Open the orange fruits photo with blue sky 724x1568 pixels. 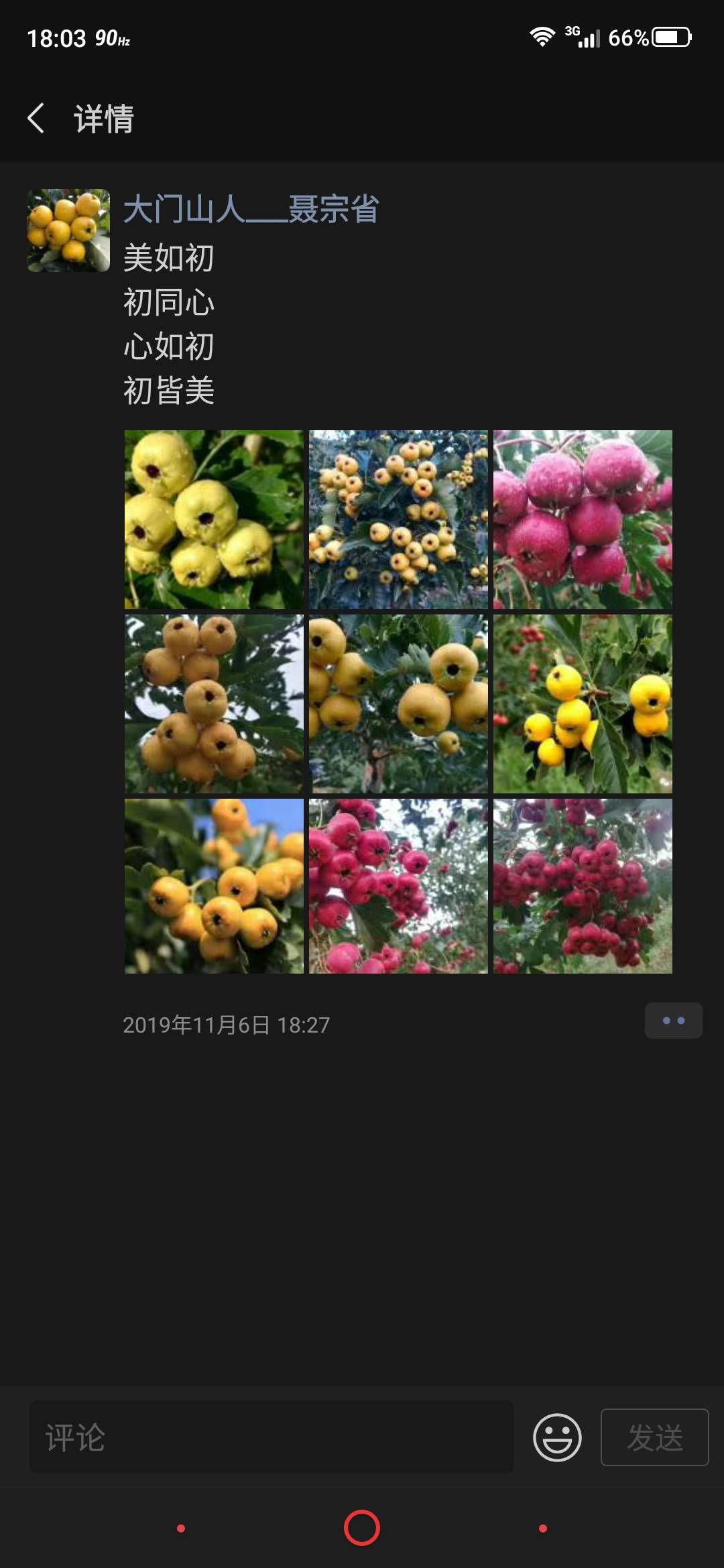point(214,886)
